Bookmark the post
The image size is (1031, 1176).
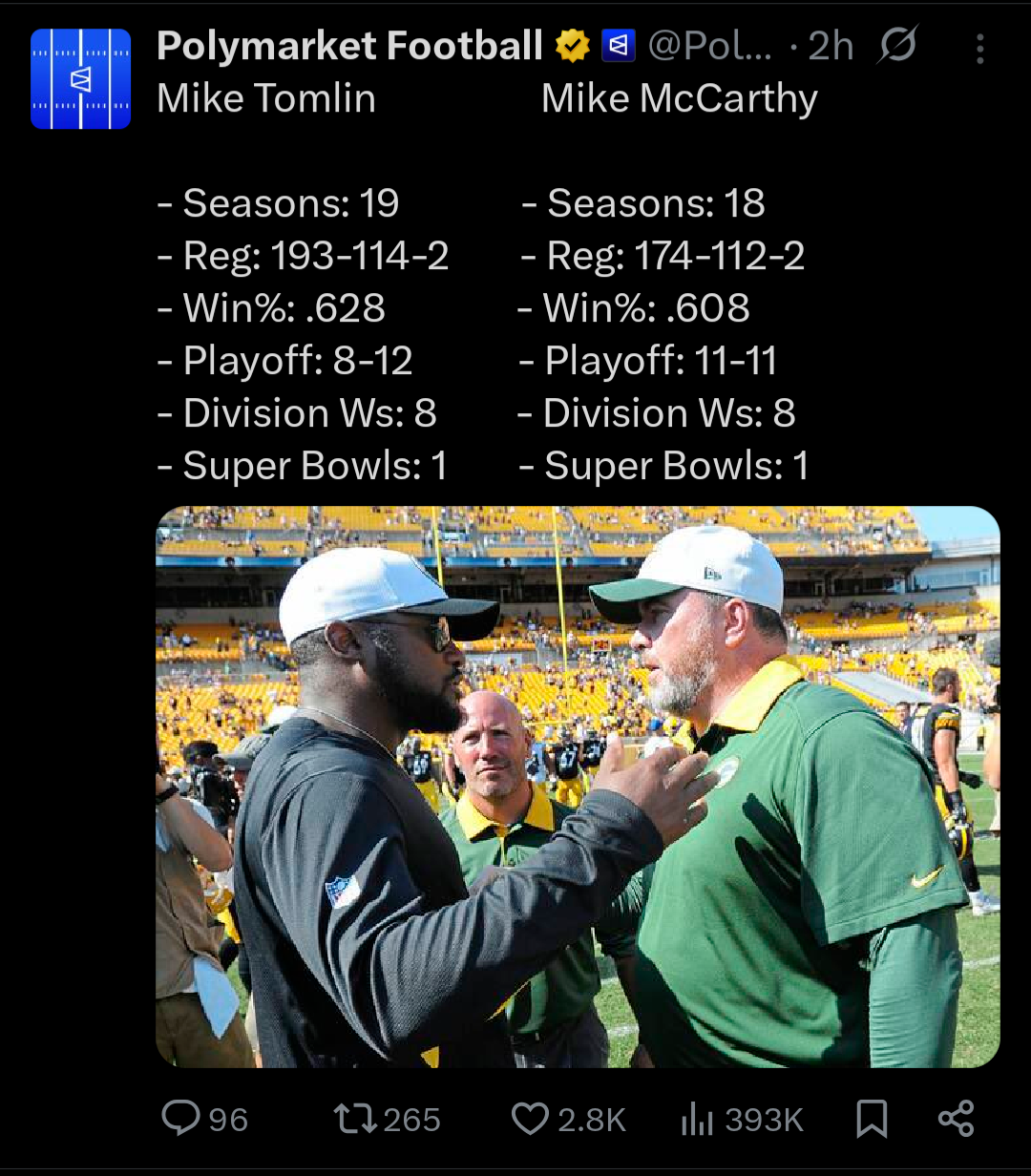click(x=872, y=1119)
